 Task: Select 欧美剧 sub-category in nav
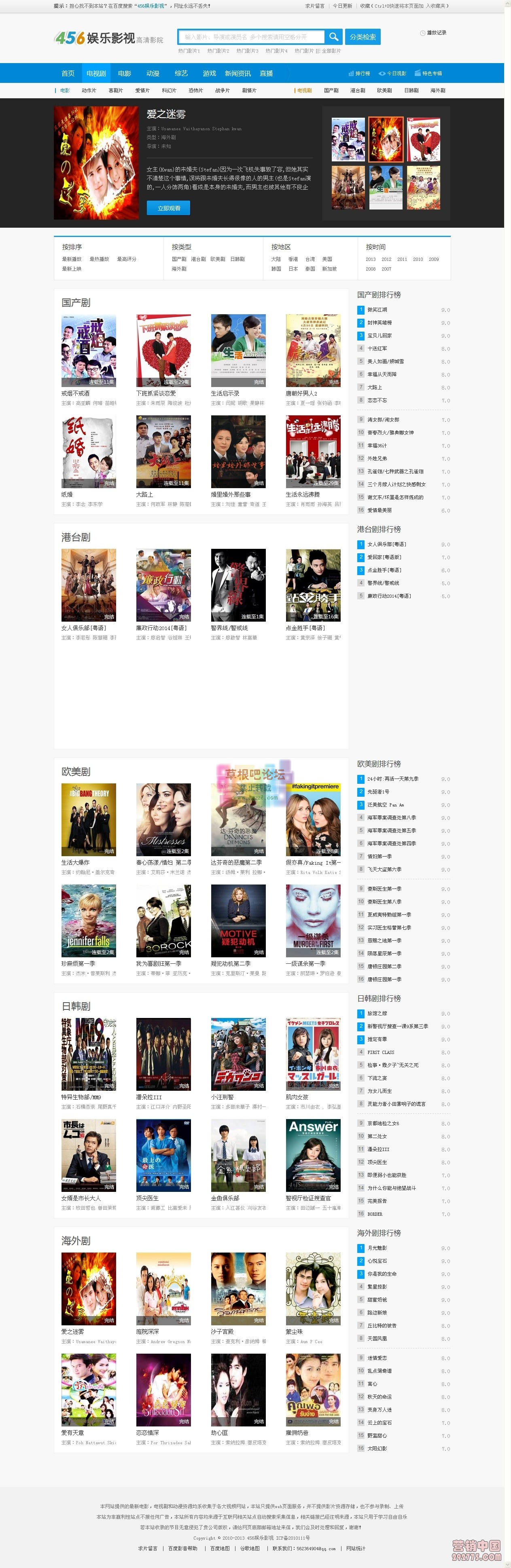(384, 90)
